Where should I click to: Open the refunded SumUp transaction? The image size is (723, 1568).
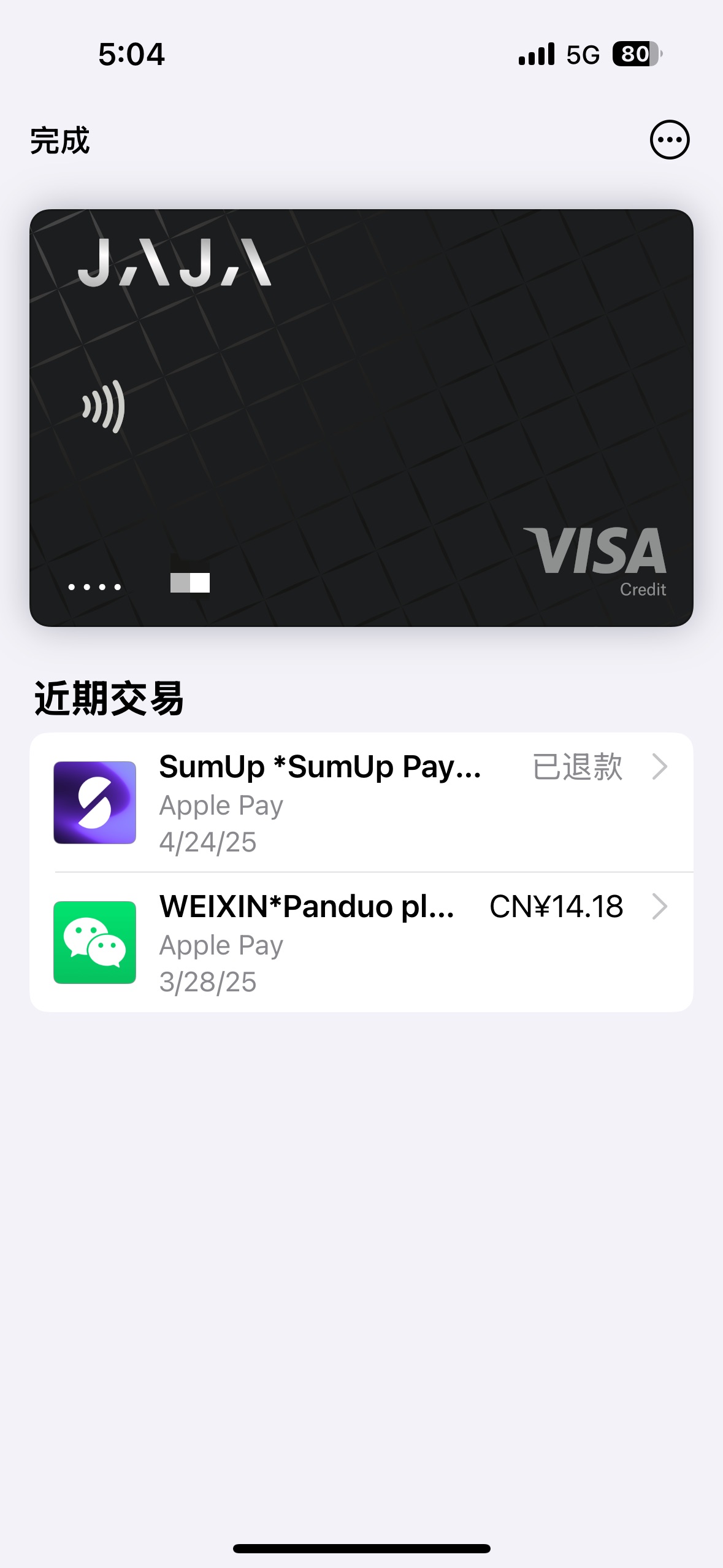[x=361, y=802]
